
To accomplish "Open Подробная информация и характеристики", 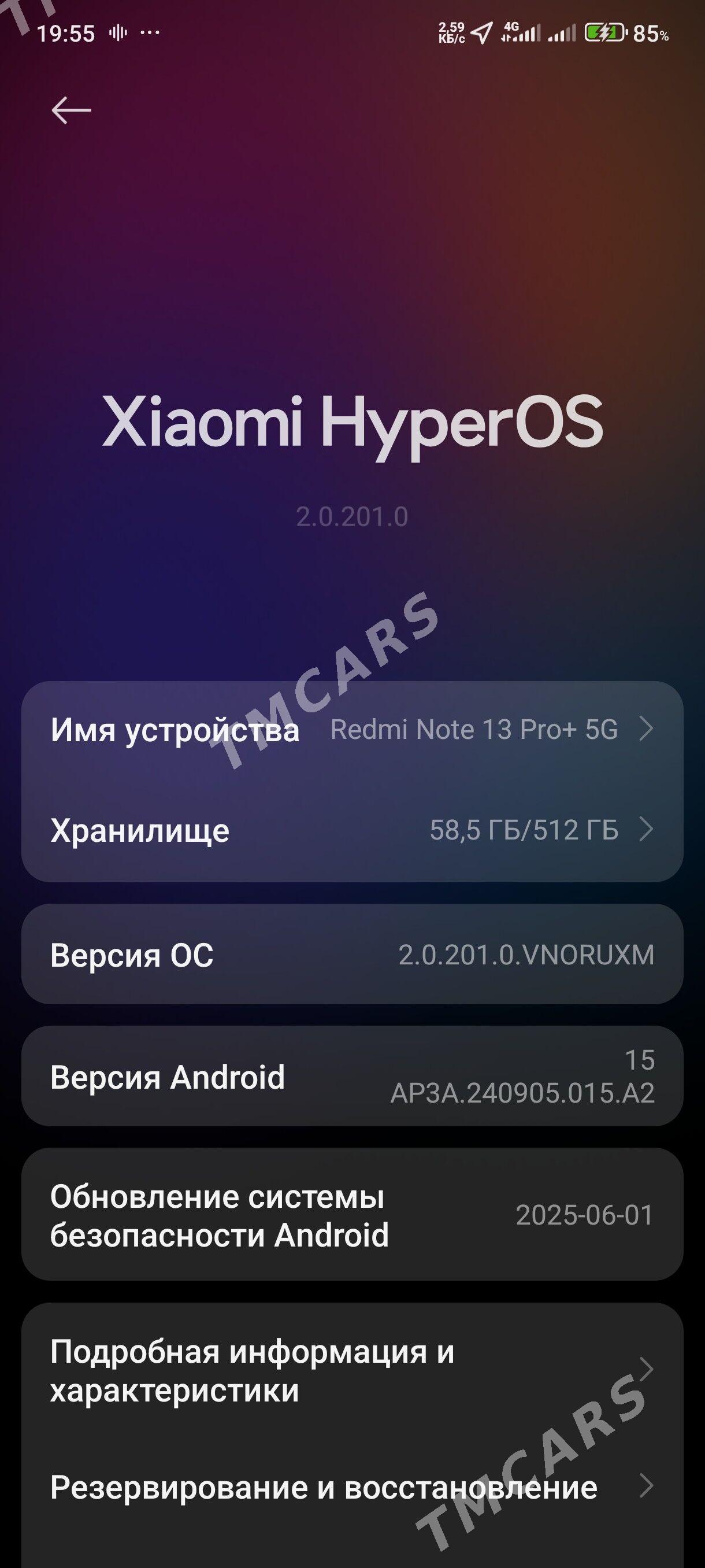I will pos(351,1371).
